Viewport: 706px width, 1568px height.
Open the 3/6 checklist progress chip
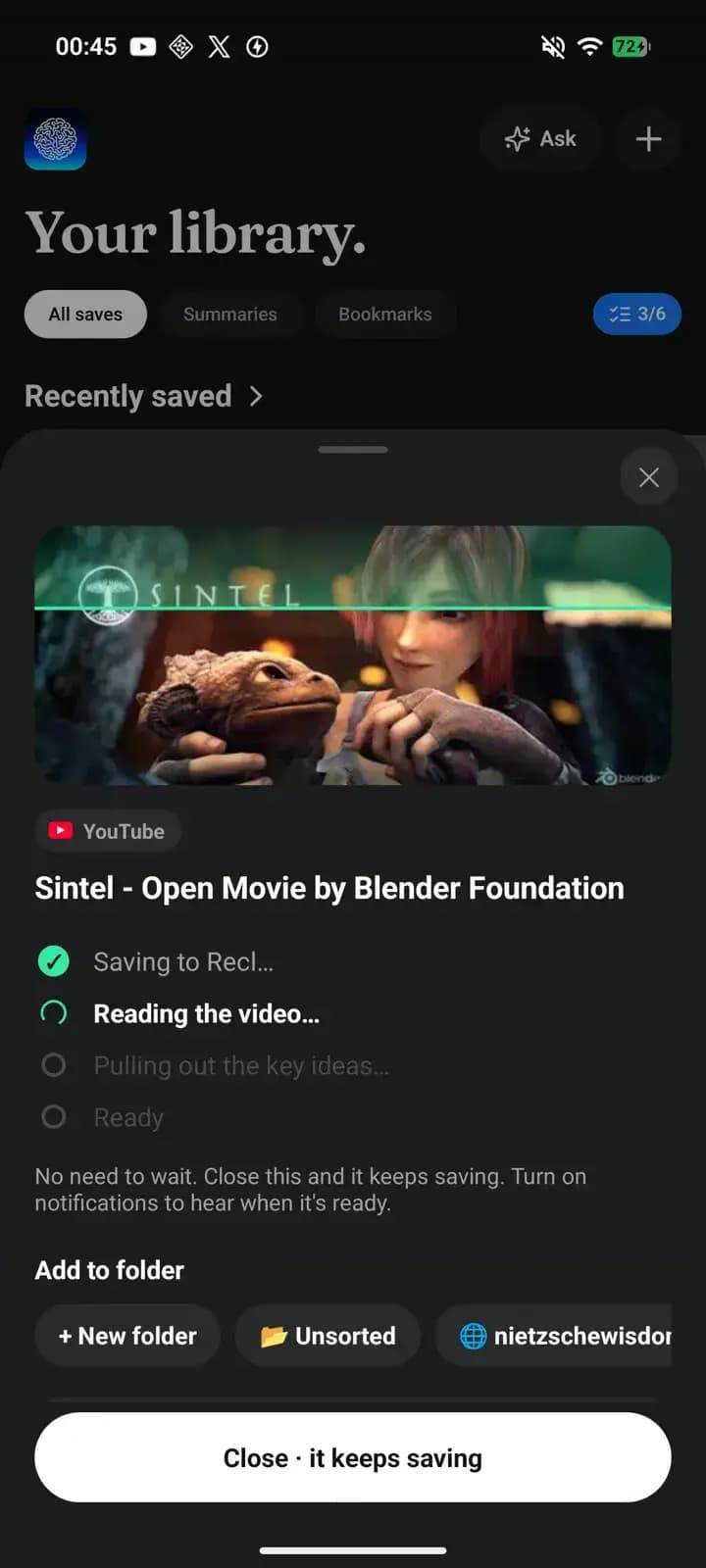pos(637,315)
